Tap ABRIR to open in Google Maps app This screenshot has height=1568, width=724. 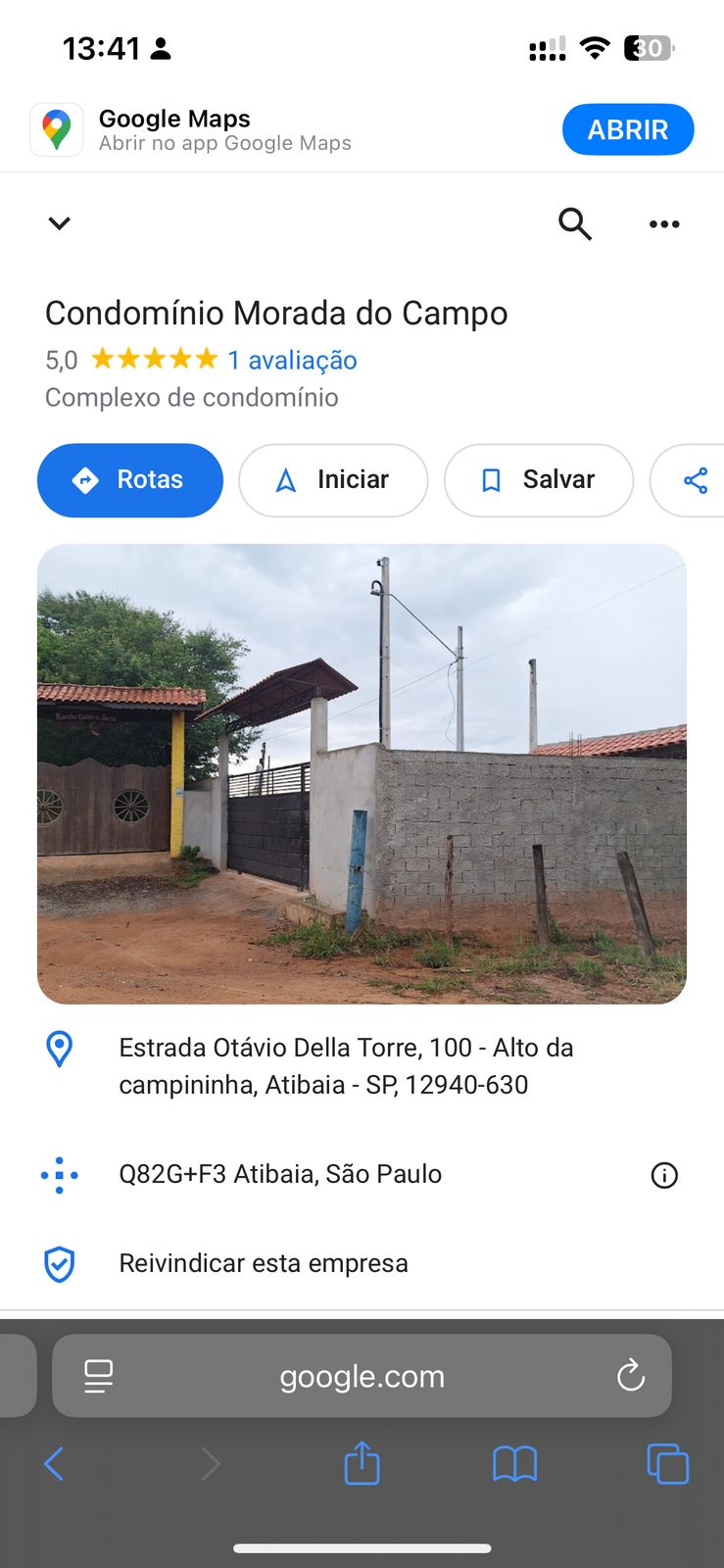(627, 129)
